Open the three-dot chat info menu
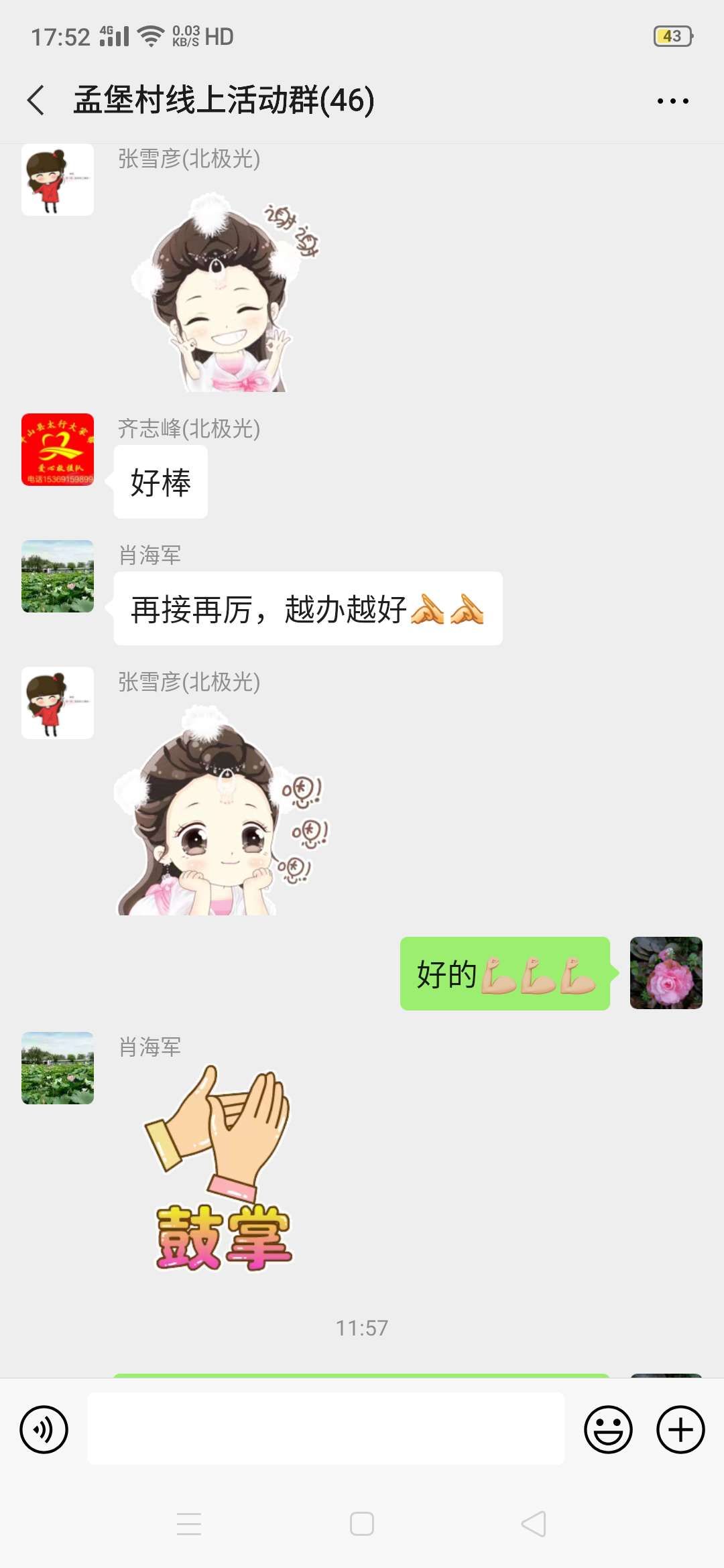Screen dimensions: 724x1568 point(672,101)
